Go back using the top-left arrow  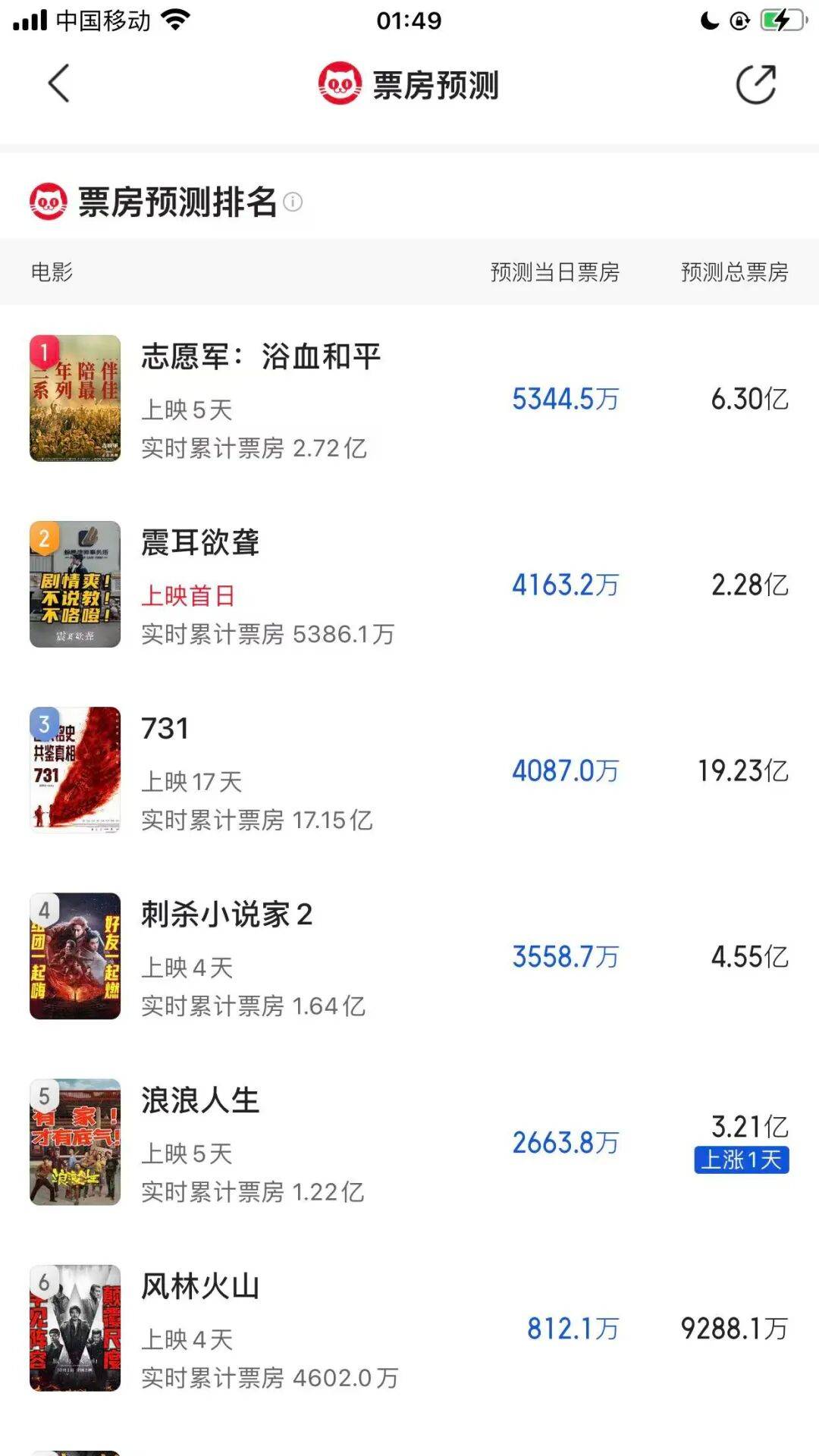[x=58, y=83]
